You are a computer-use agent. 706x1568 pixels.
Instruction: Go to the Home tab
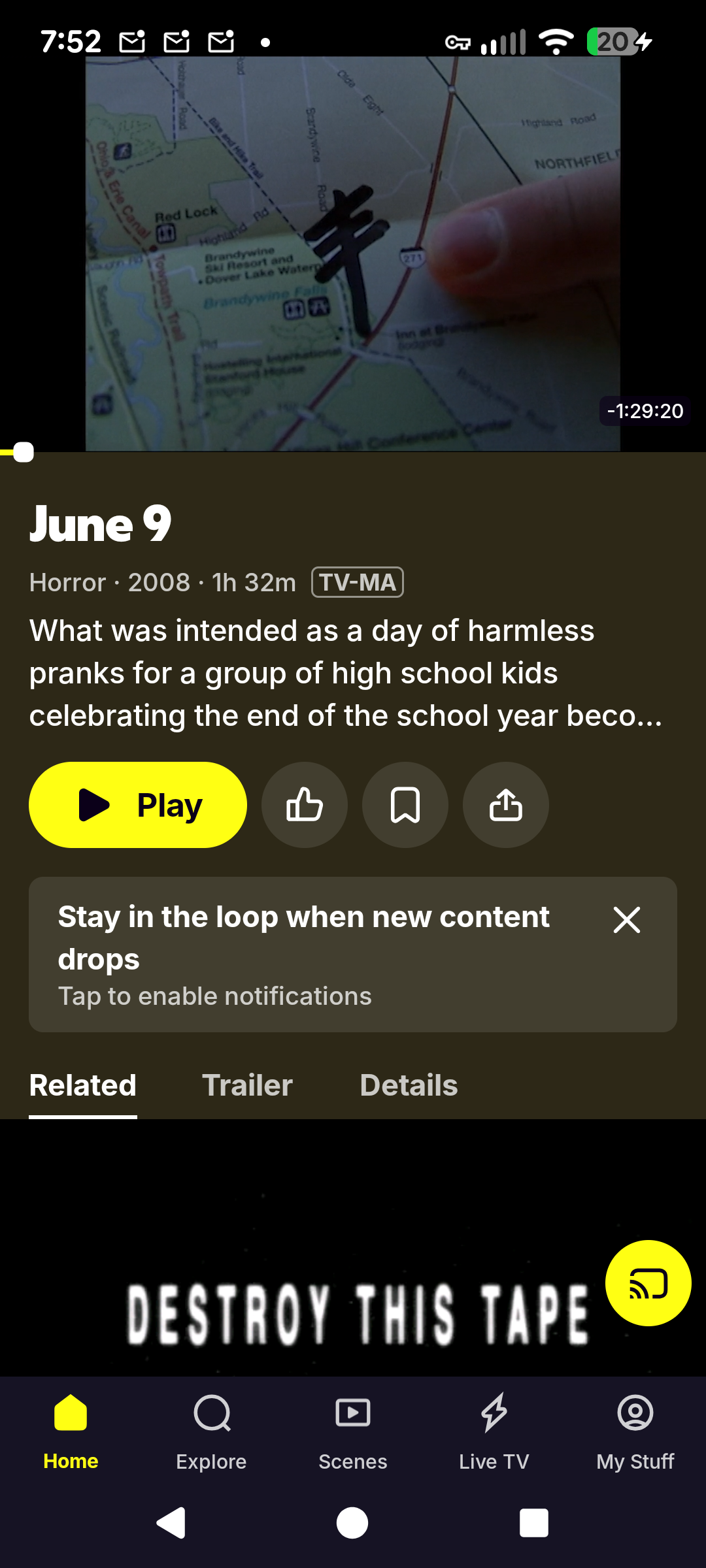(71, 1431)
